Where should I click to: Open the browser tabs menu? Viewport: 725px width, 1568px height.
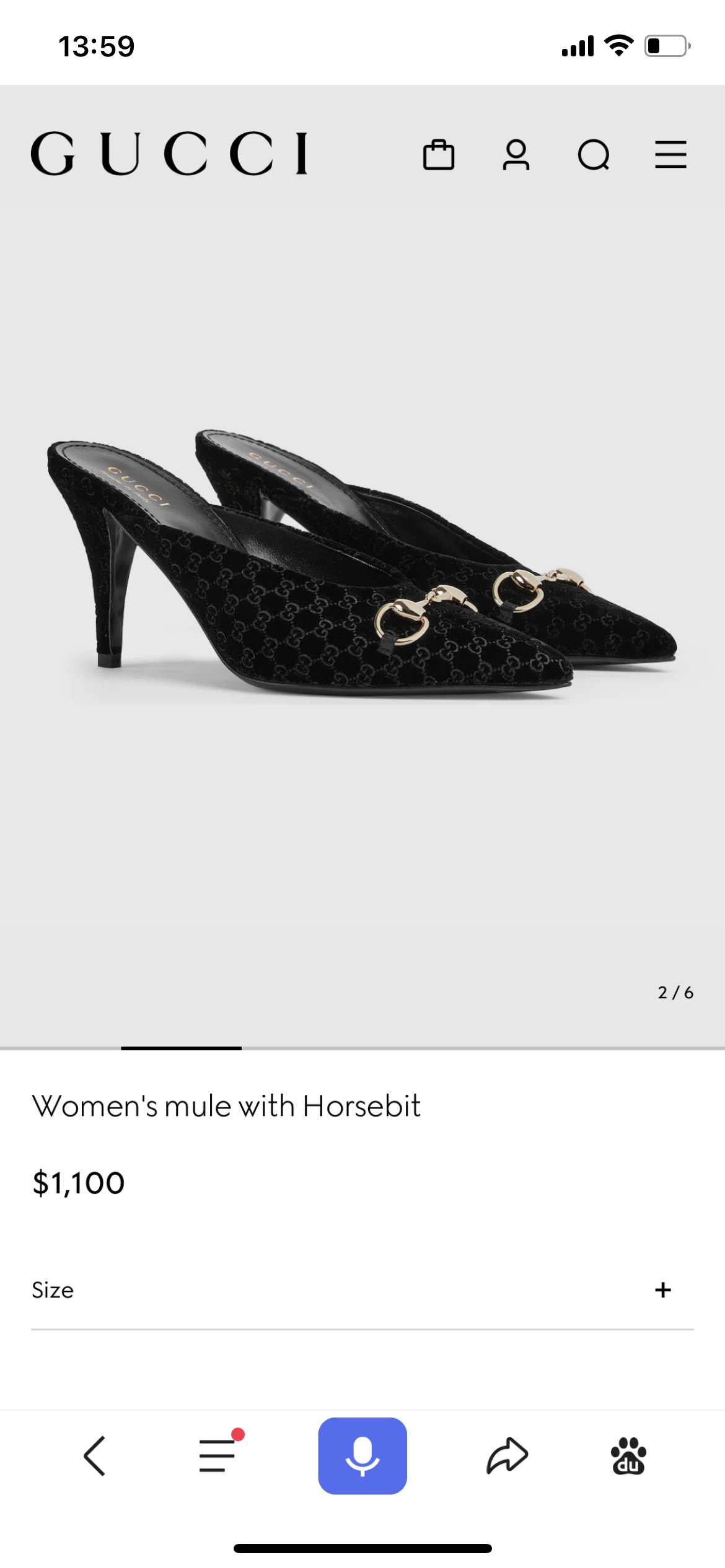click(218, 1456)
